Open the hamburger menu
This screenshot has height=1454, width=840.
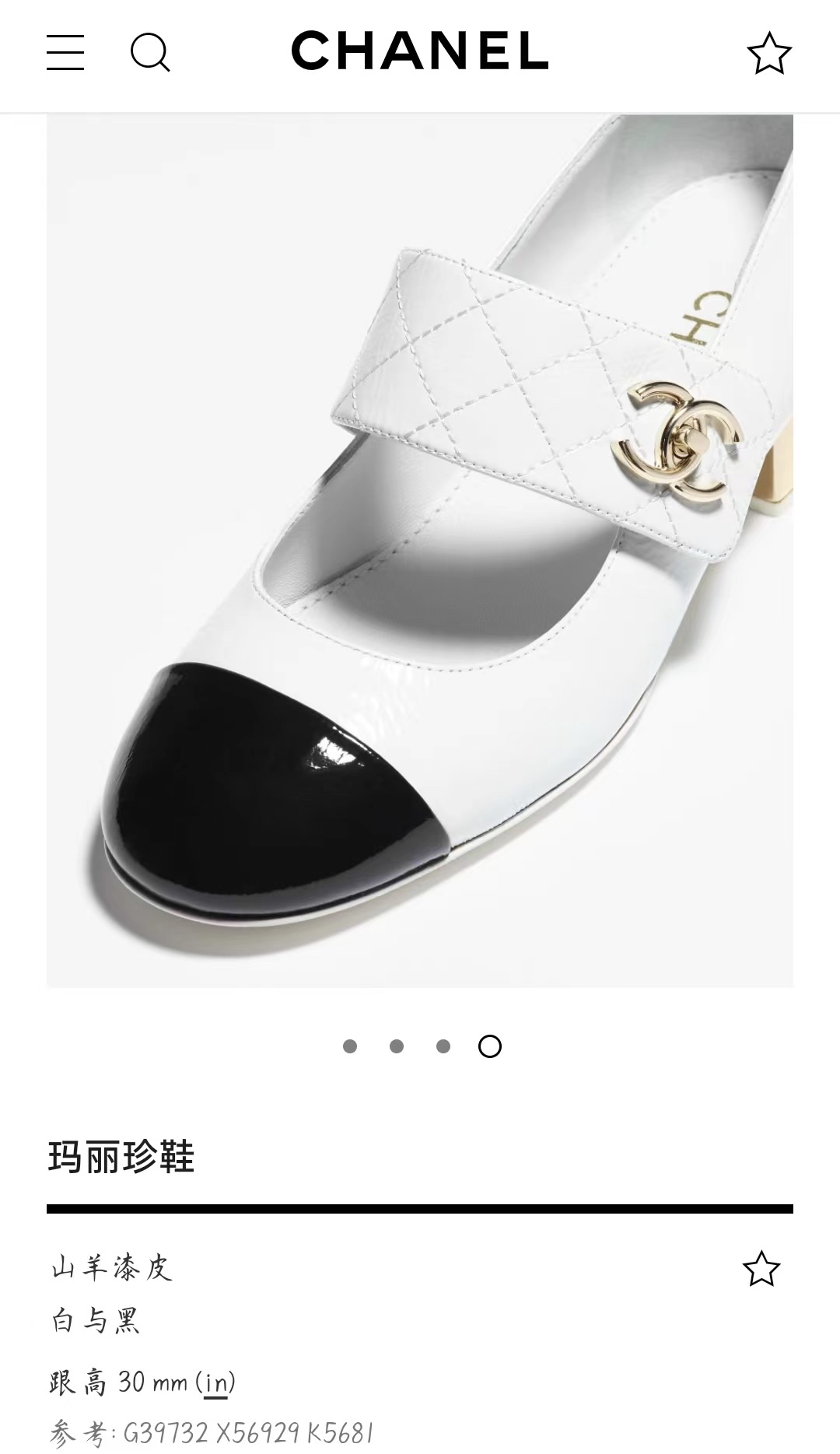(65, 53)
